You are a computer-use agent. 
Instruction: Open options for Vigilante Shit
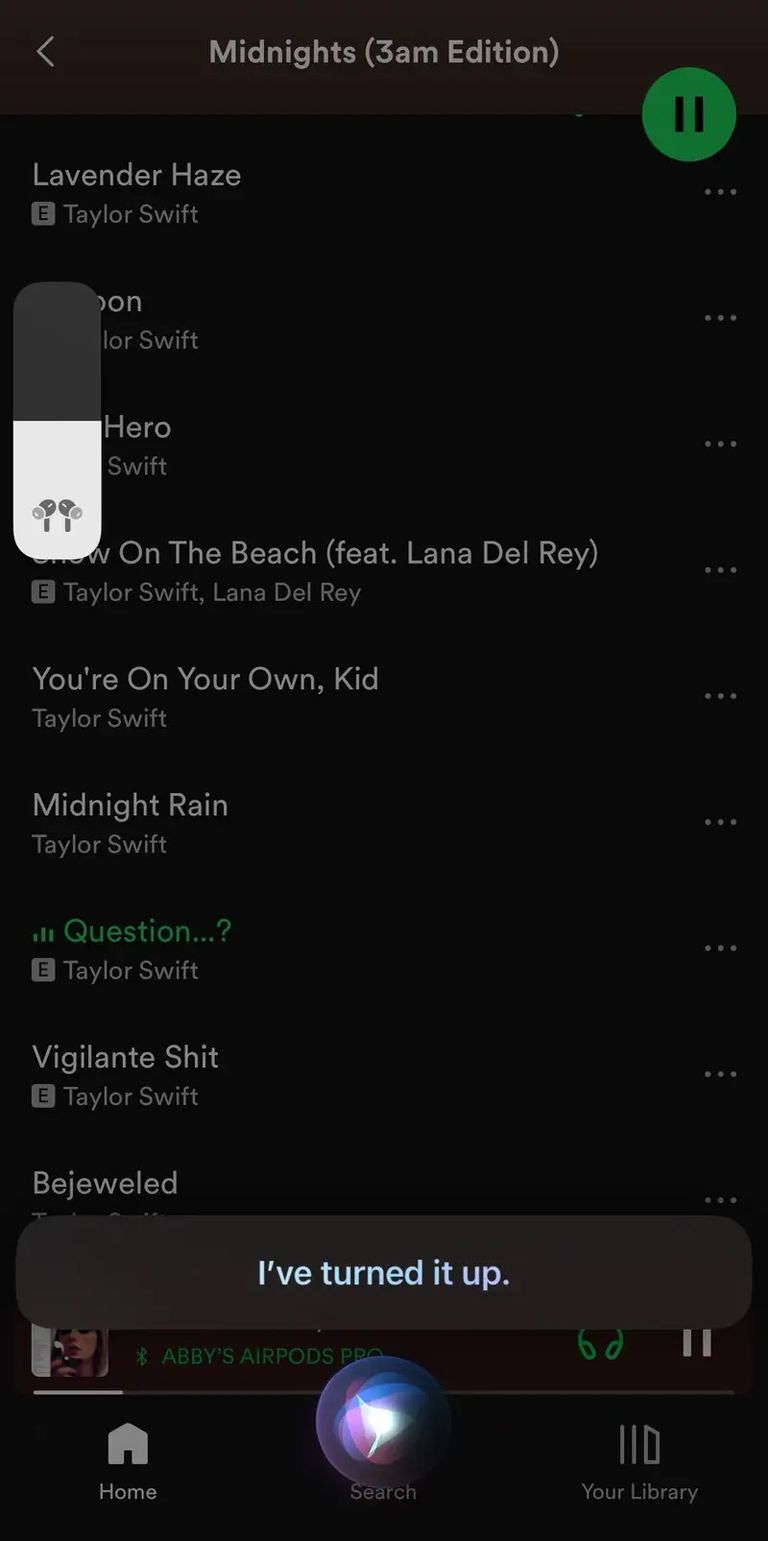tap(720, 1074)
